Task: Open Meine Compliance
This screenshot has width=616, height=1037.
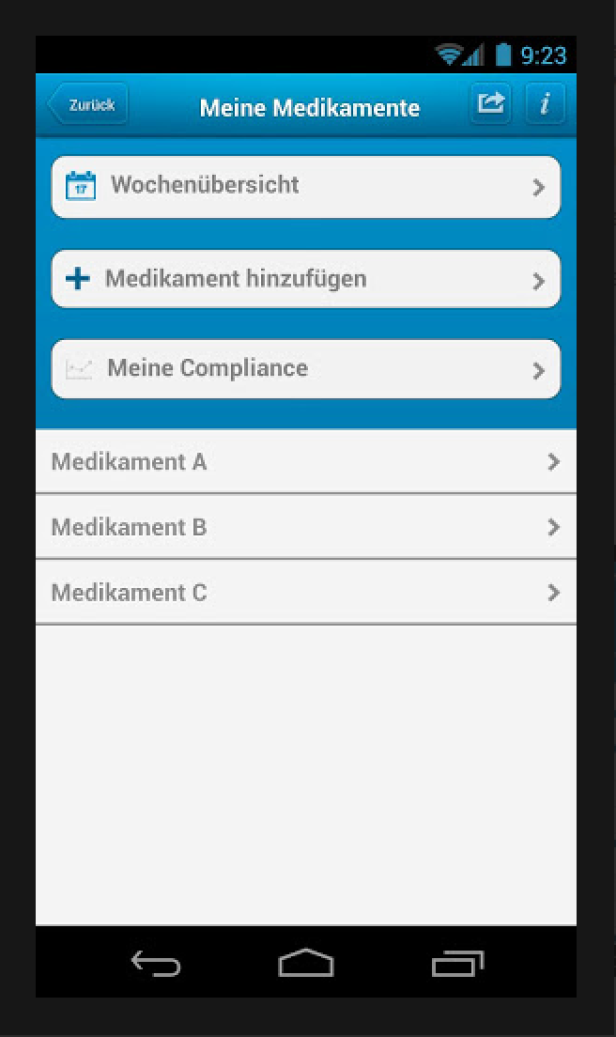Action: pos(305,369)
